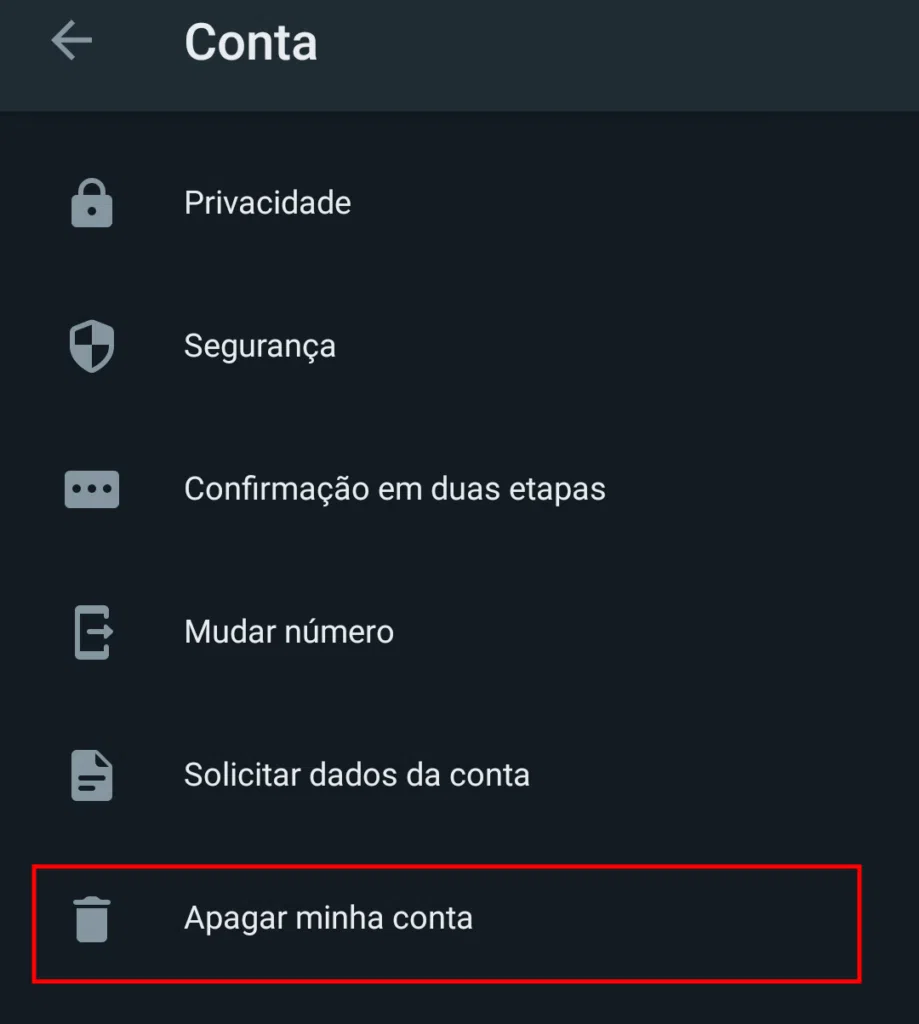This screenshot has height=1024, width=919.
Task: Open the Privacidade settings option
Action: point(267,202)
